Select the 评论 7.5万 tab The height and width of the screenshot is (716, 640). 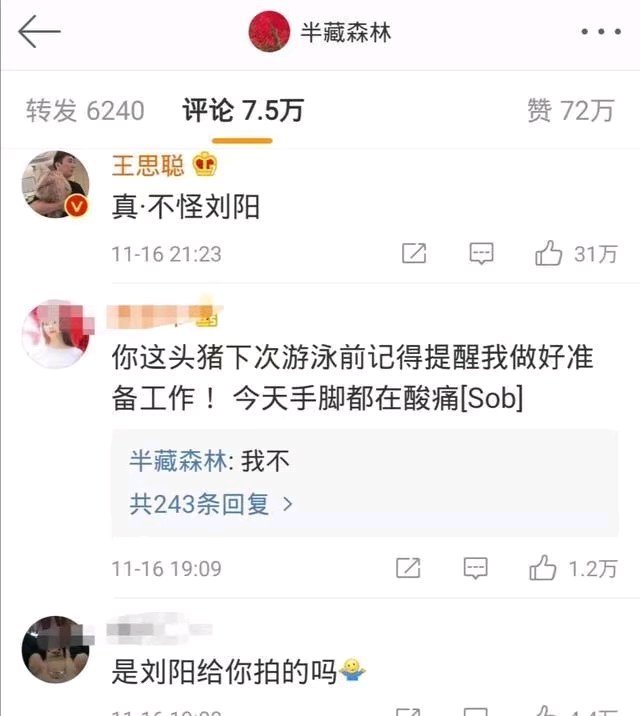click(x=243, y=111)
